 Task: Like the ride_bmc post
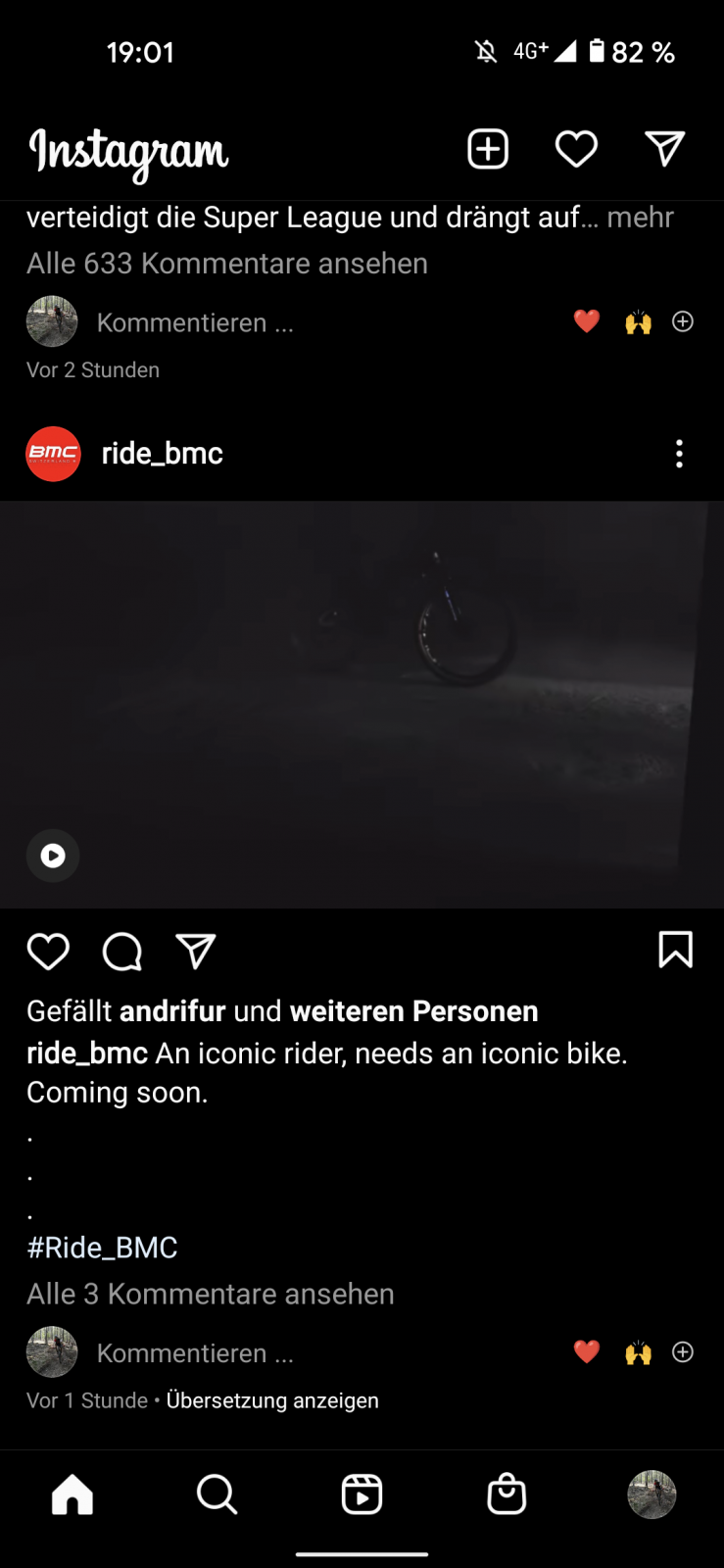click(48, 951)
